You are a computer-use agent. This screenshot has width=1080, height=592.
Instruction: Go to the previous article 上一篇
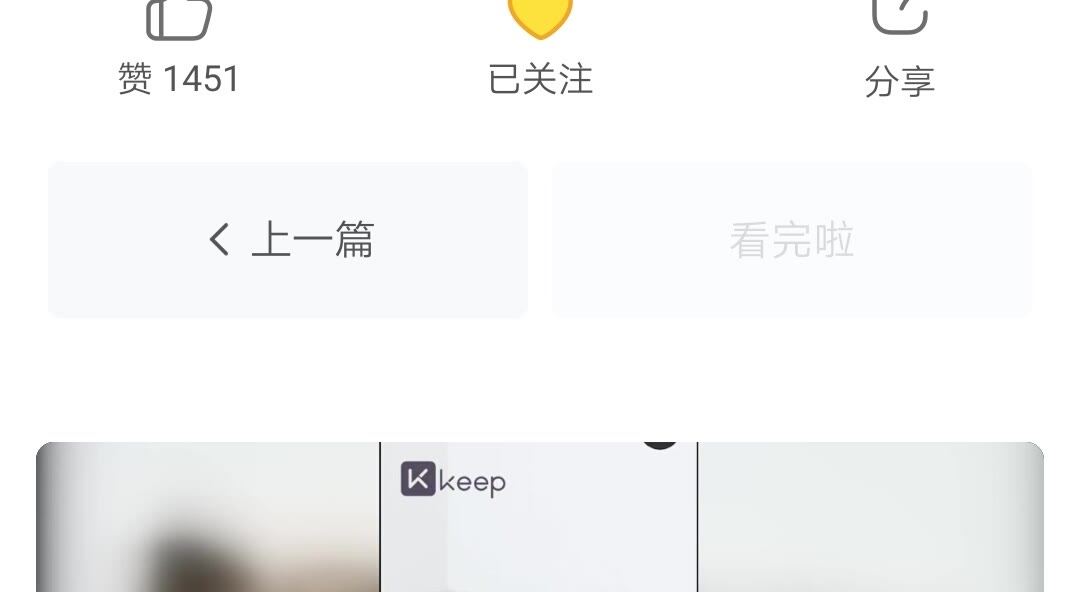(288, 240)
